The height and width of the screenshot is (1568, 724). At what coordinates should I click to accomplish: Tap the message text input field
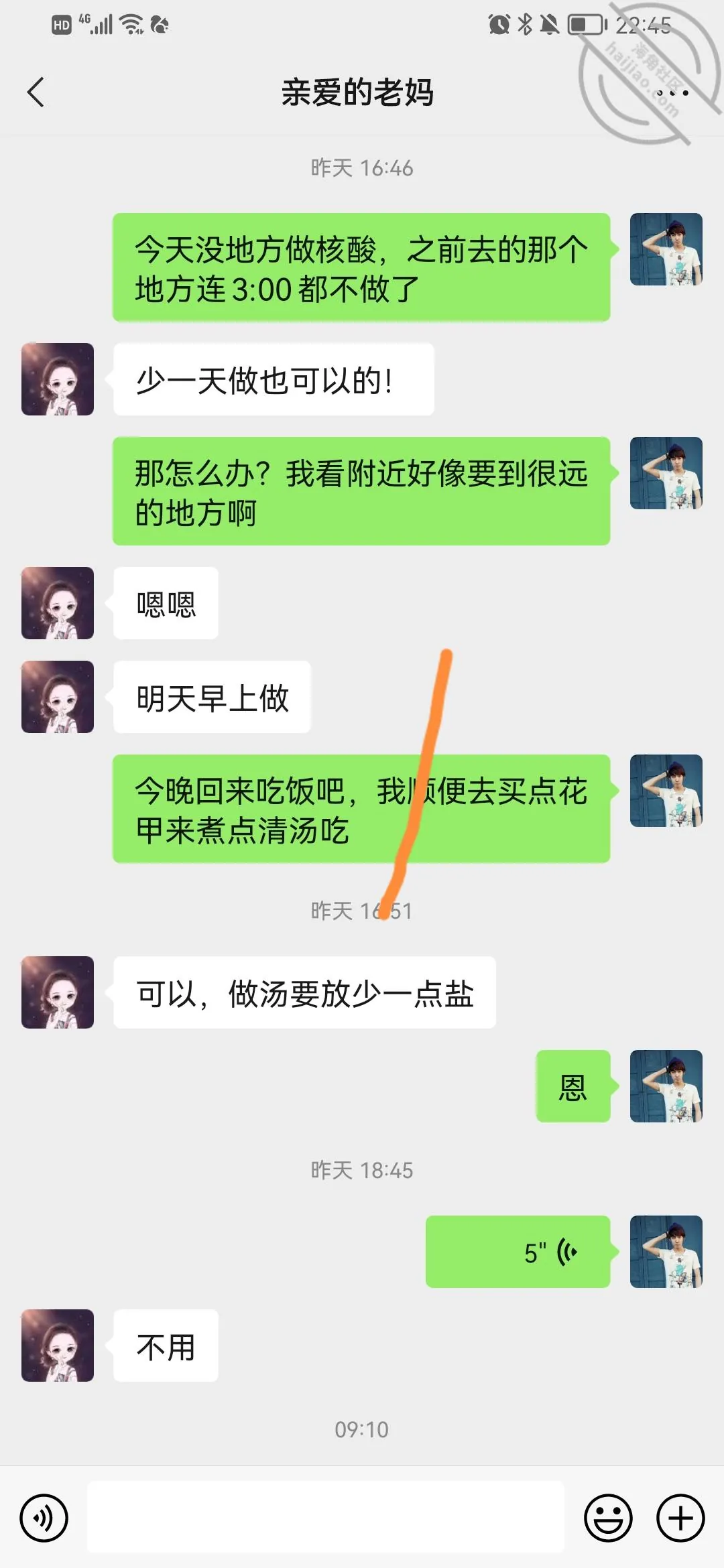tap(325, 1517)
